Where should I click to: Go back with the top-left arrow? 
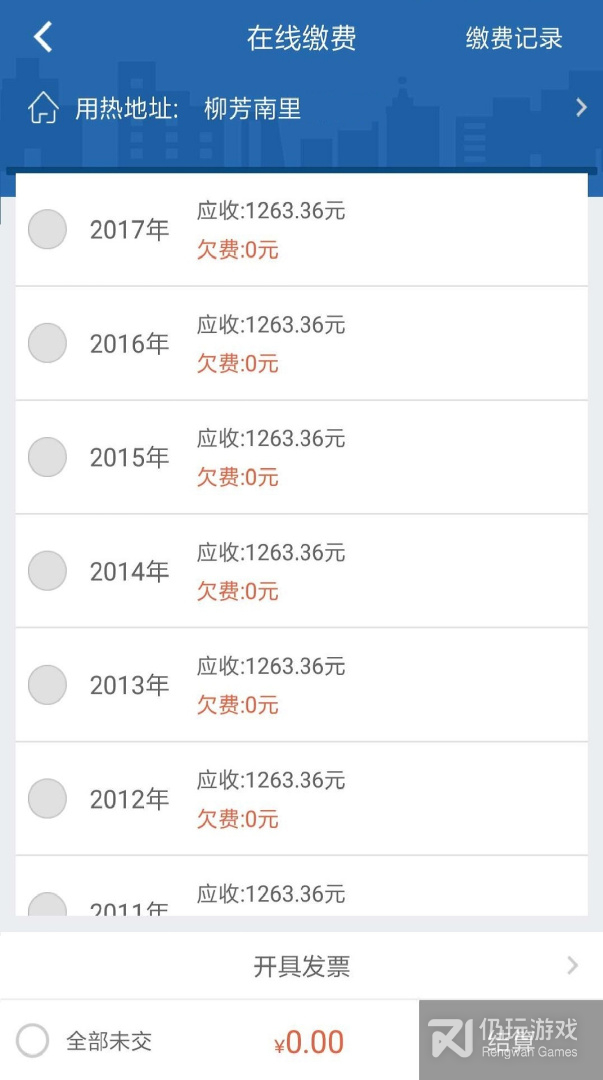pyautogui.click(x=43, y=37)
